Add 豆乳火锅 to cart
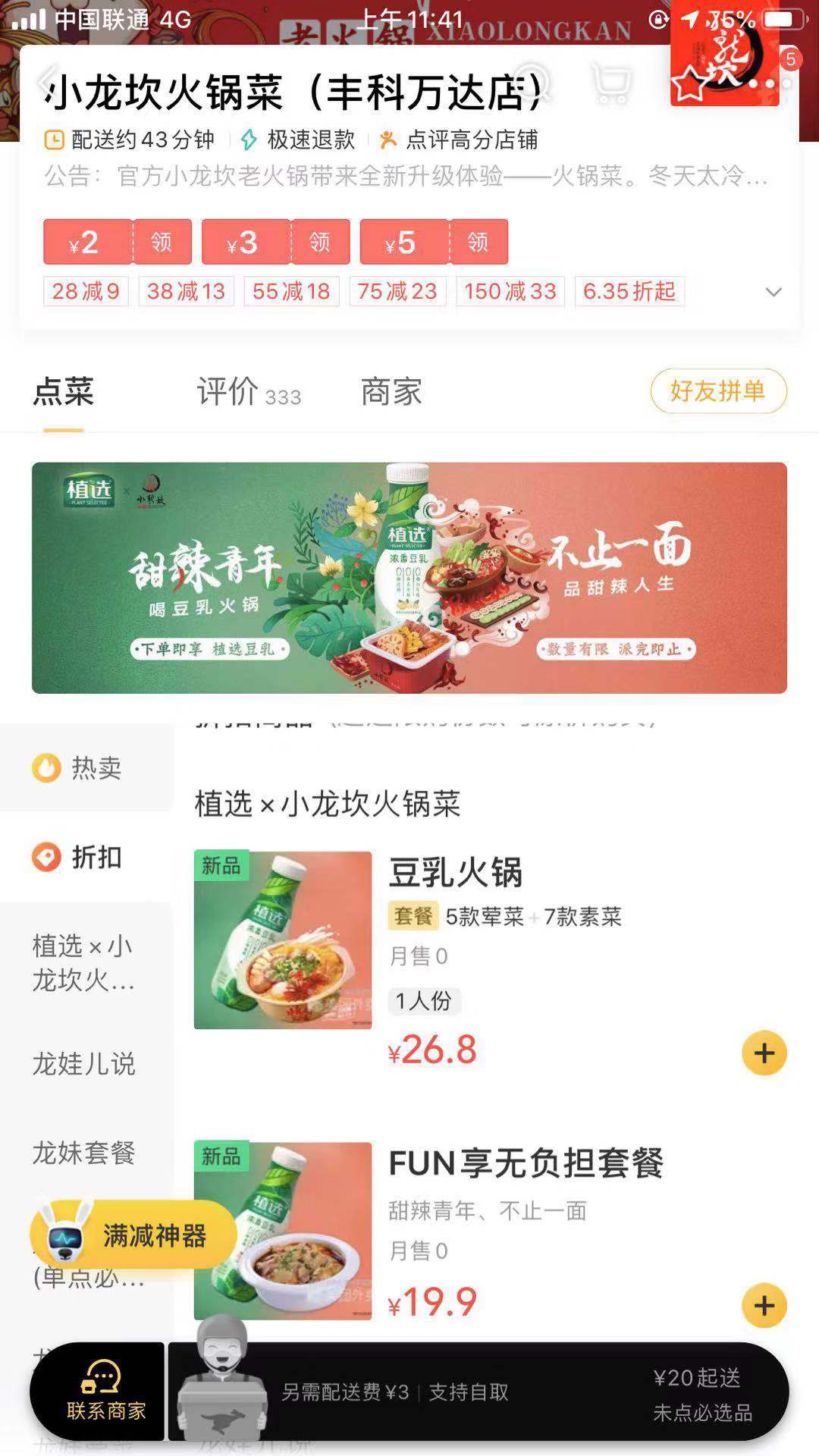Screen dimensions: 819x1456 764,1053
